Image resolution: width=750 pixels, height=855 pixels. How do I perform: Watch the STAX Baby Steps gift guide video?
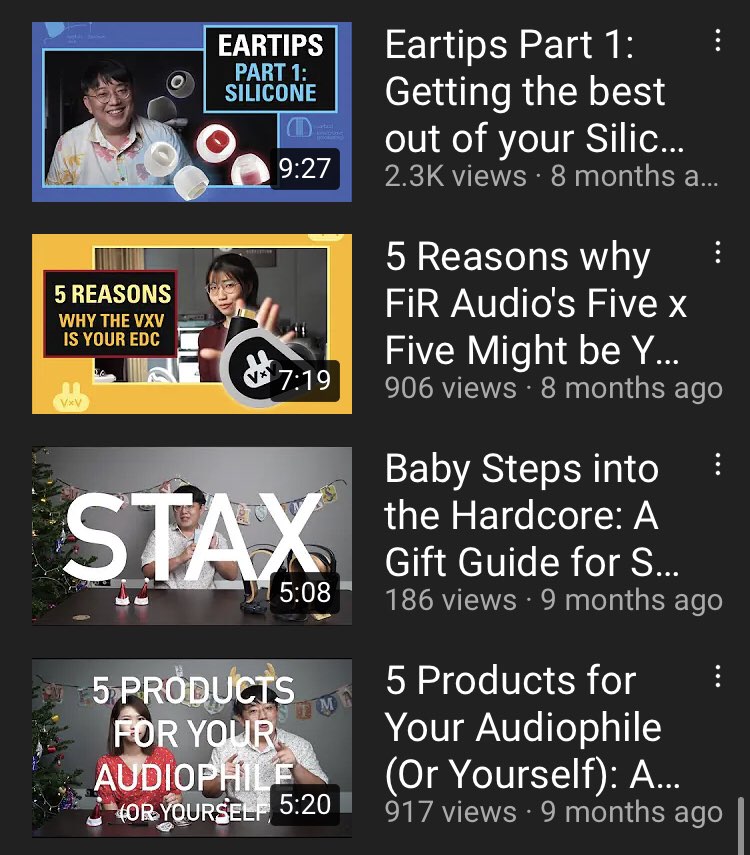(192, 536)
